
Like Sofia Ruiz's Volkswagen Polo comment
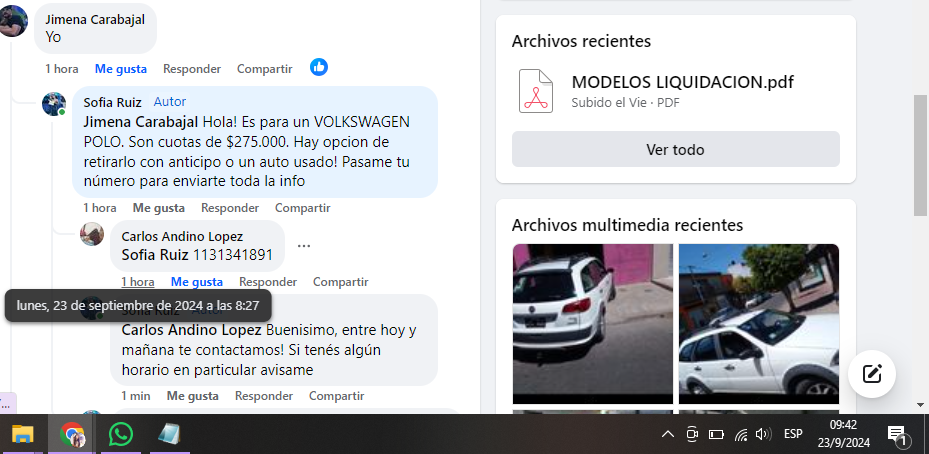pyautogui.click(x=158, y=208)
